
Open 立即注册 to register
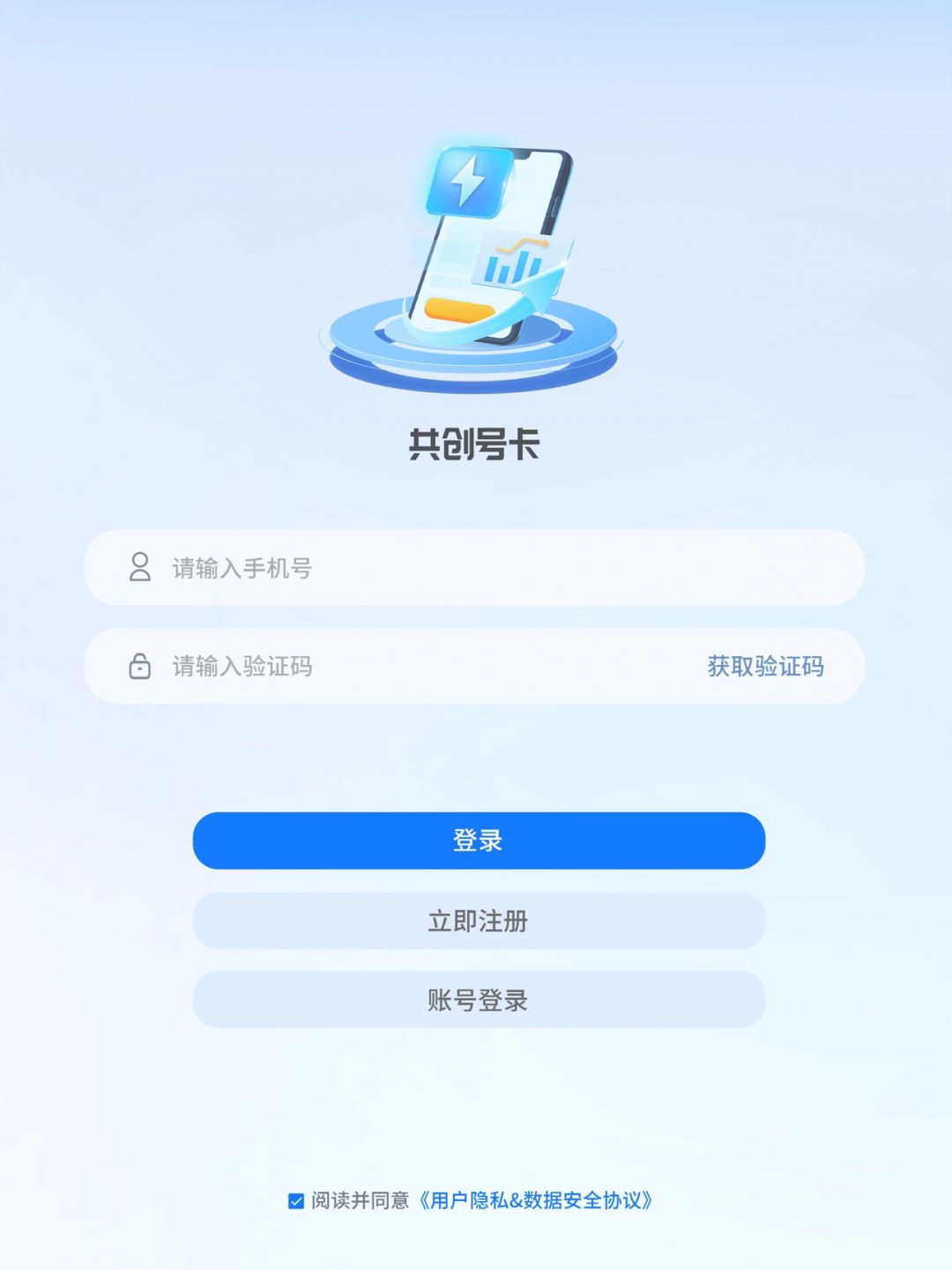click(x=479, y=921)
